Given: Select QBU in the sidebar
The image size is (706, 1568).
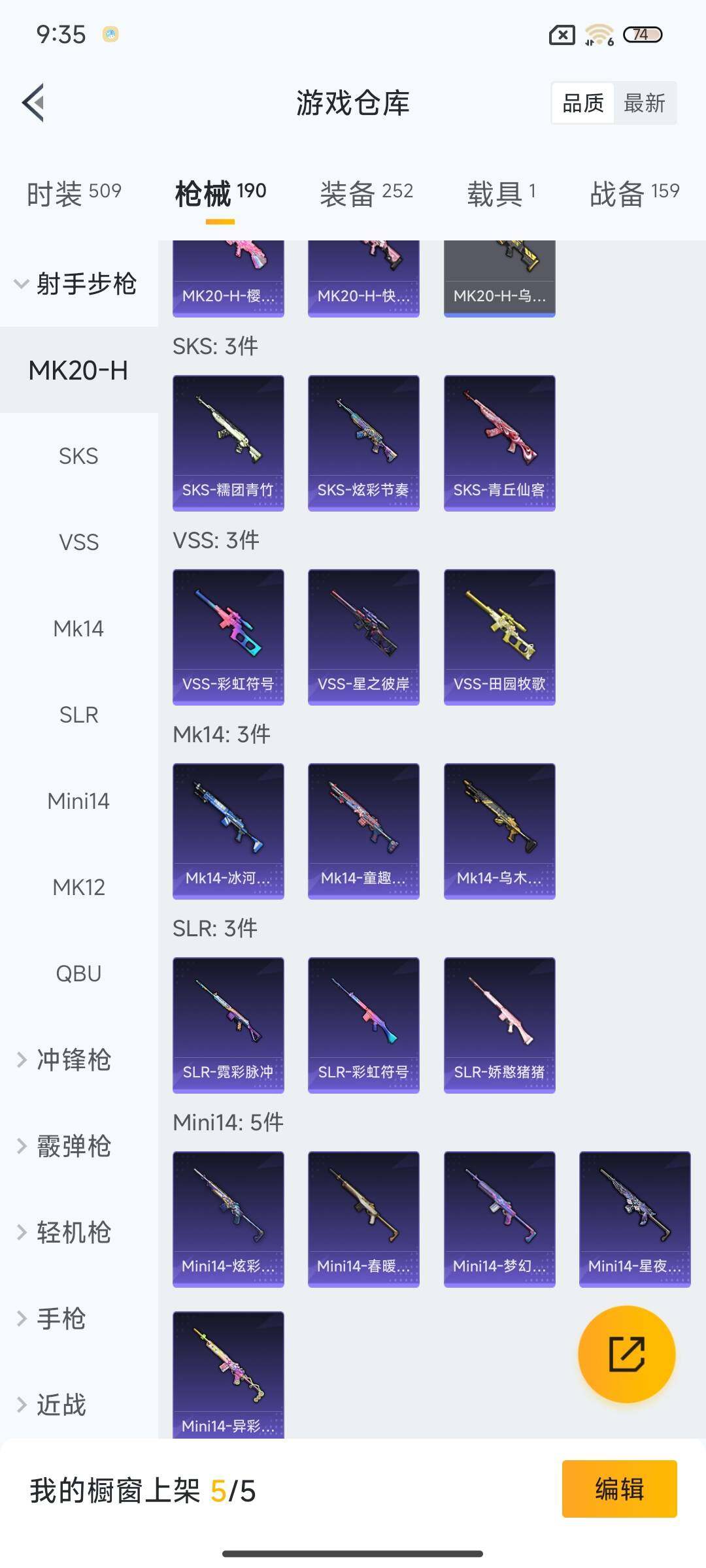Looking at the screenshot, I should (x=78, y=973).
